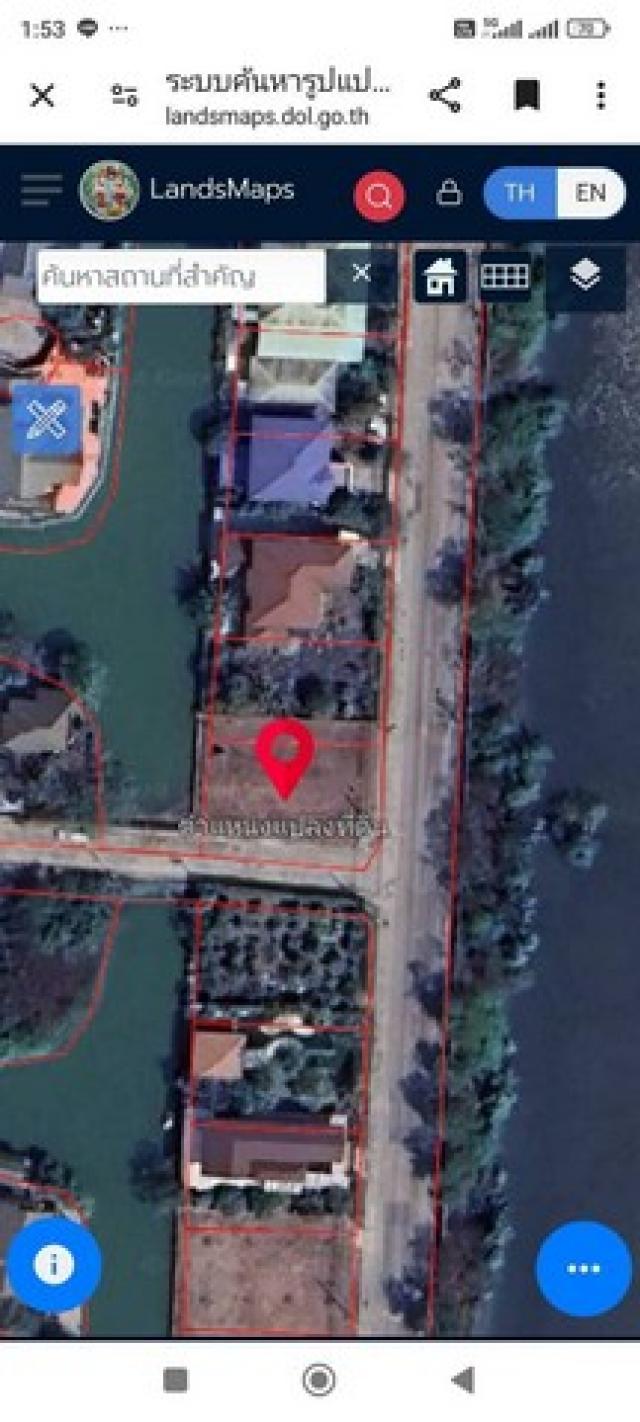The width and height of the screenshot is (640, 1422).
Task: Open the browser overflow menu
Action: pos(601,96)
